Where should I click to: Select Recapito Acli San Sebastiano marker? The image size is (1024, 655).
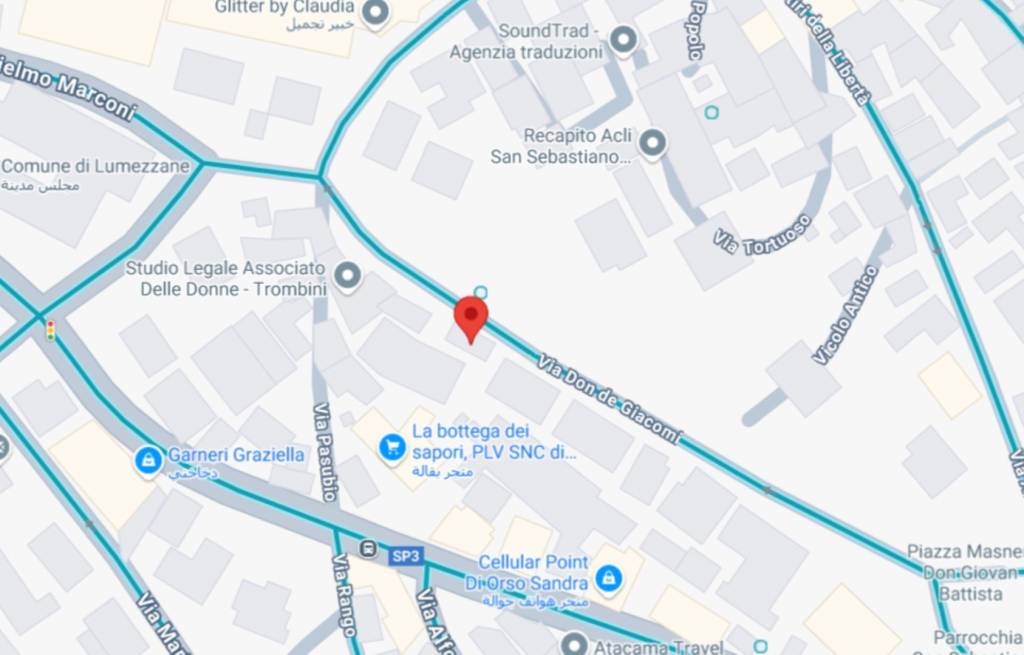[x=653, y=144]
